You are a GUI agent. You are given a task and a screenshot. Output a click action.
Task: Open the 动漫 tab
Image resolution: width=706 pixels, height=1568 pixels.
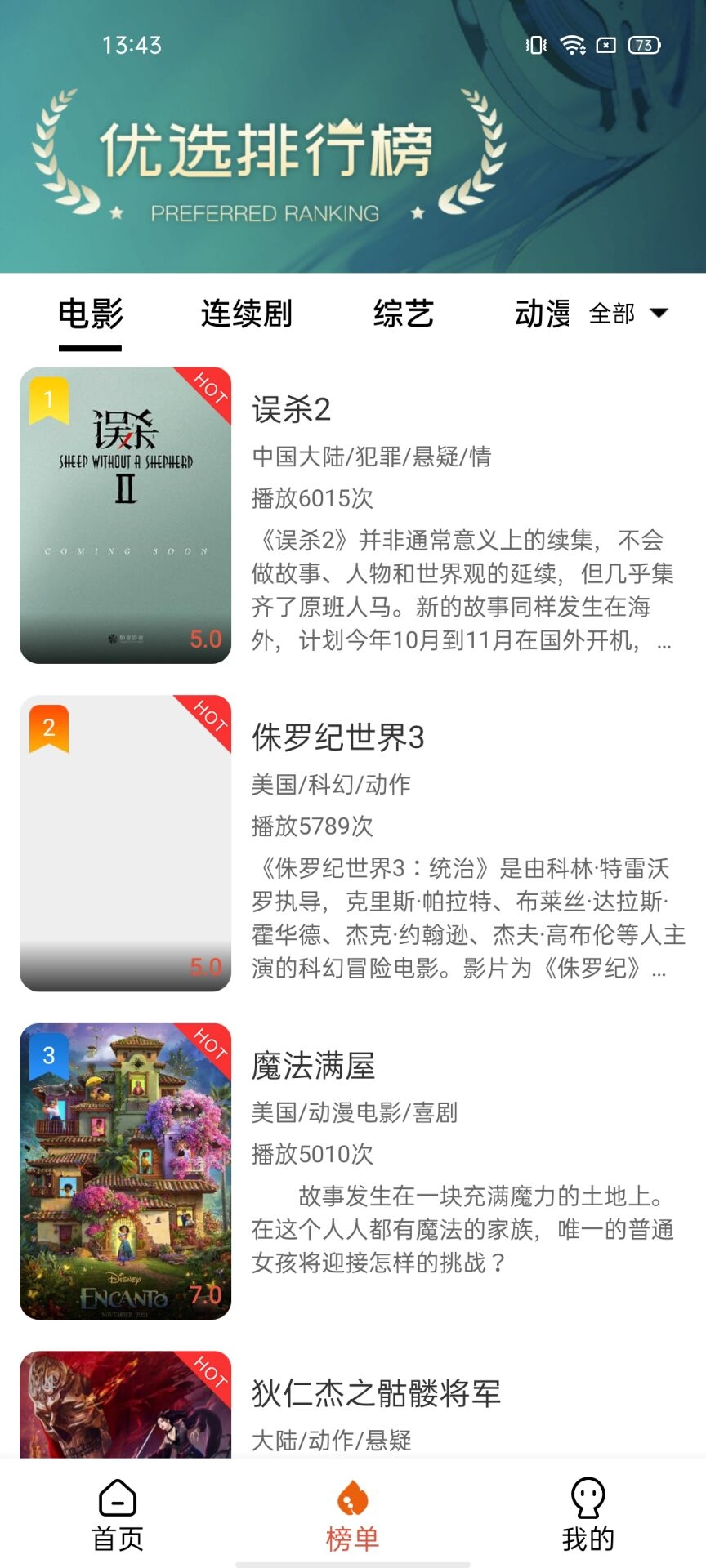542,314
